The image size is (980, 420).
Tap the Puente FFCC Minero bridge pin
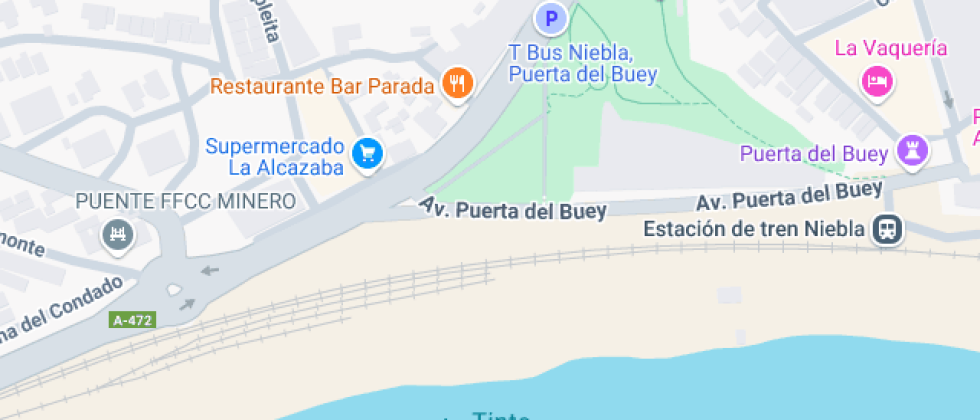pos(118,235)
